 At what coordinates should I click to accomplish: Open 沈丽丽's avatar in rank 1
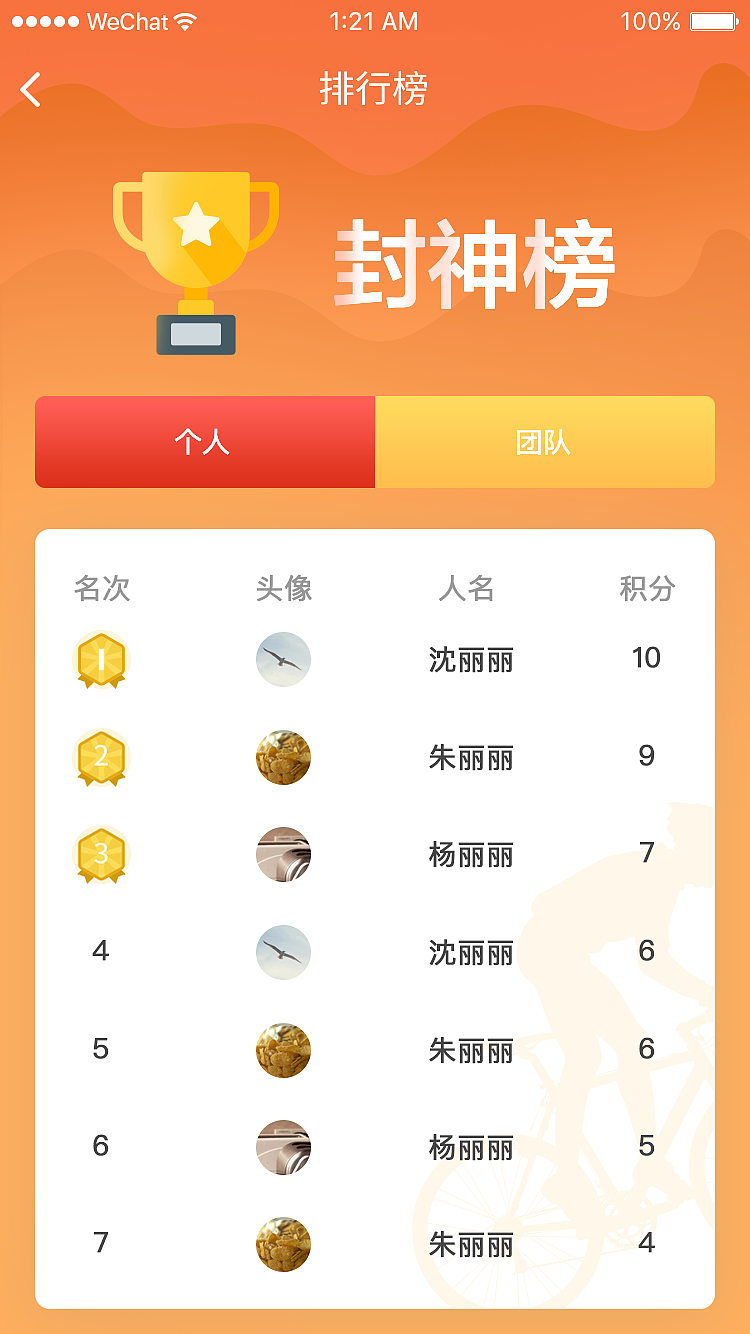[x=283, y=660]
